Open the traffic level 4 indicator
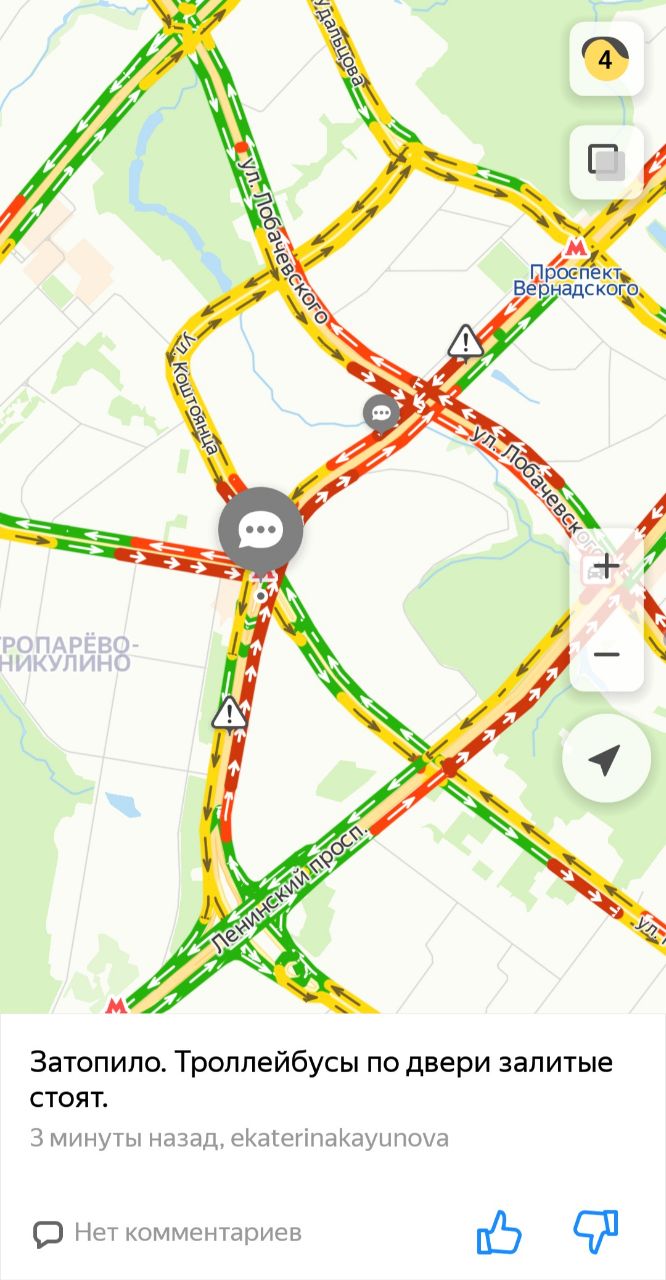The image size is (666, 1280). tap(606, 59)
